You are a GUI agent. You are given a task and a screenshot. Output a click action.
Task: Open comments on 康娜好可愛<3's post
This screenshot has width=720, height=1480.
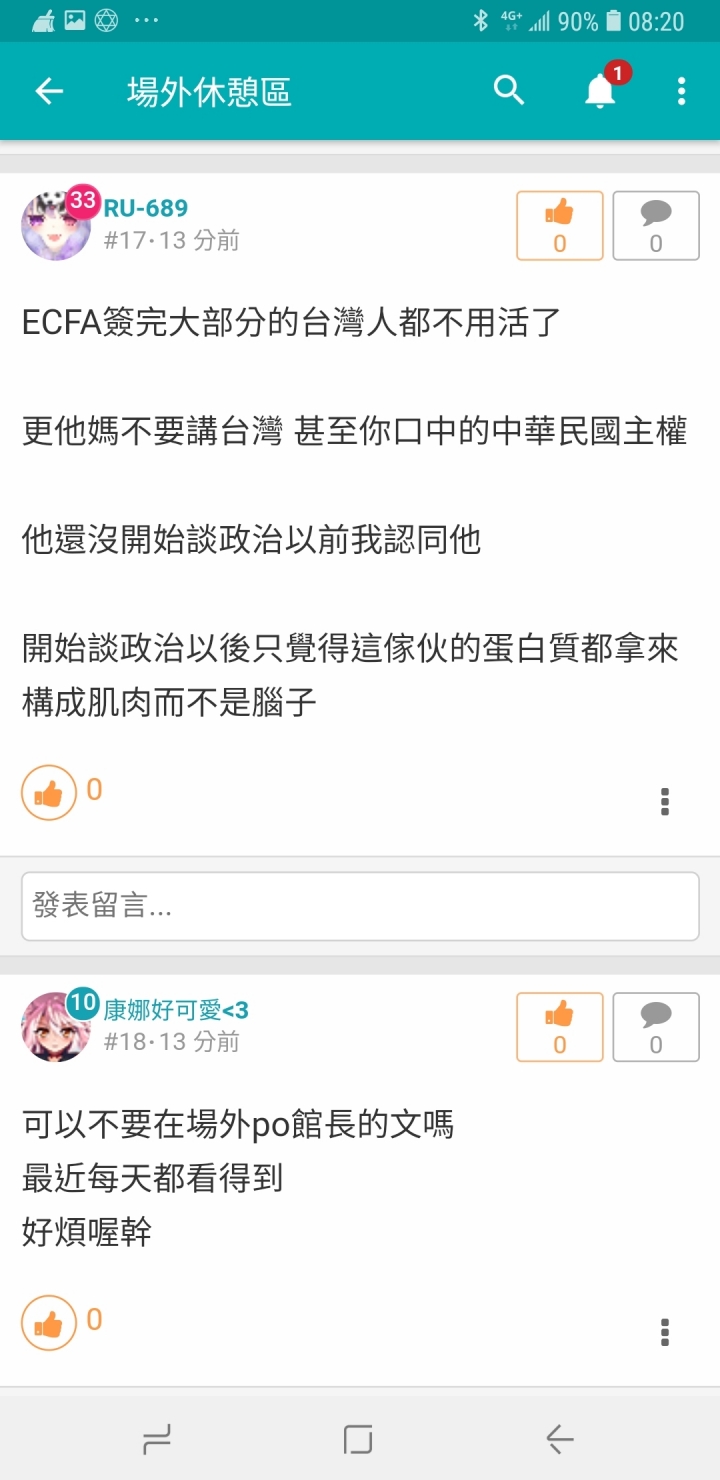[x=656, y=1026]
